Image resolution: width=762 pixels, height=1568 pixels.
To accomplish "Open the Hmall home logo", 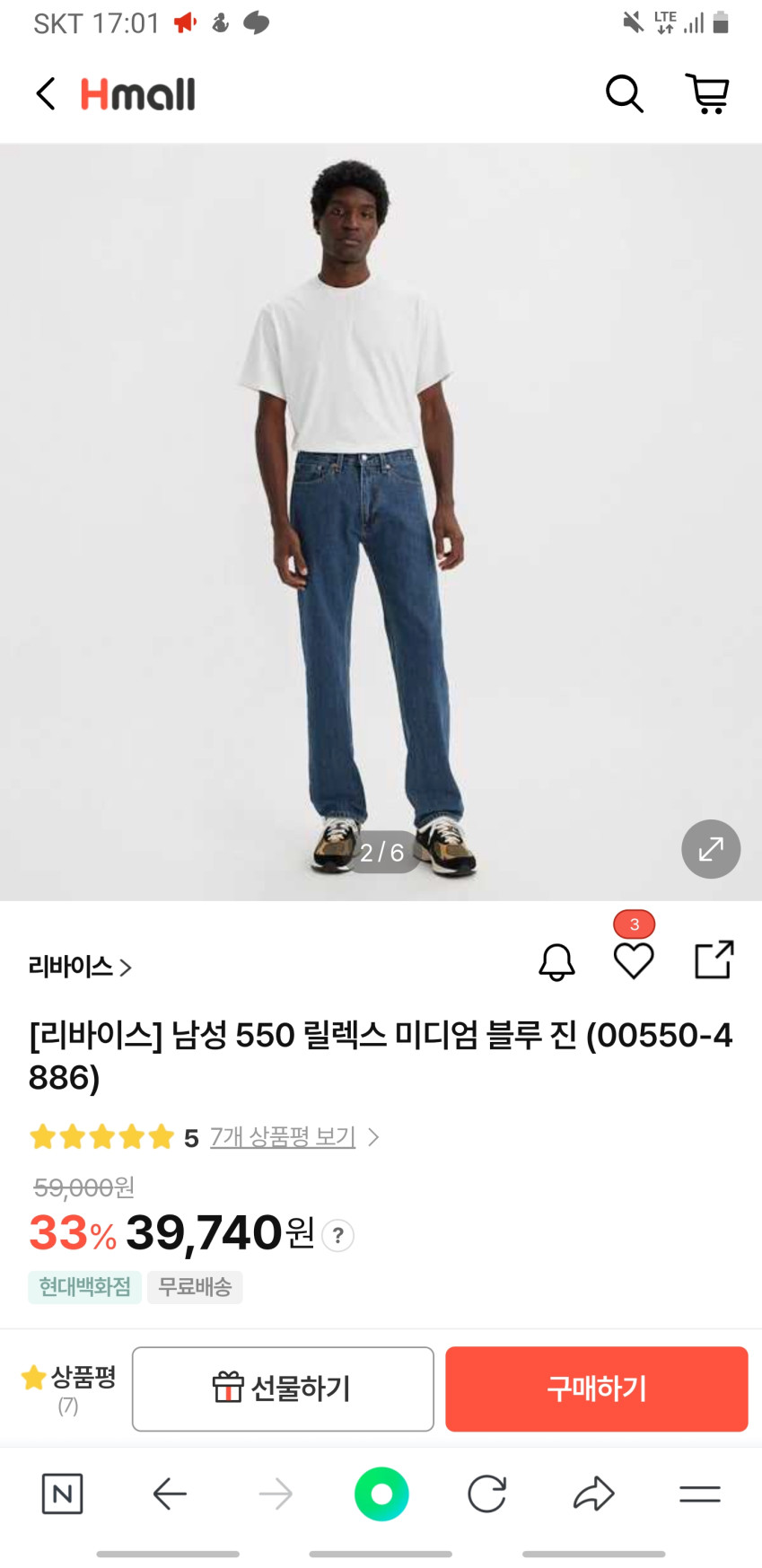I will point(137,94).
